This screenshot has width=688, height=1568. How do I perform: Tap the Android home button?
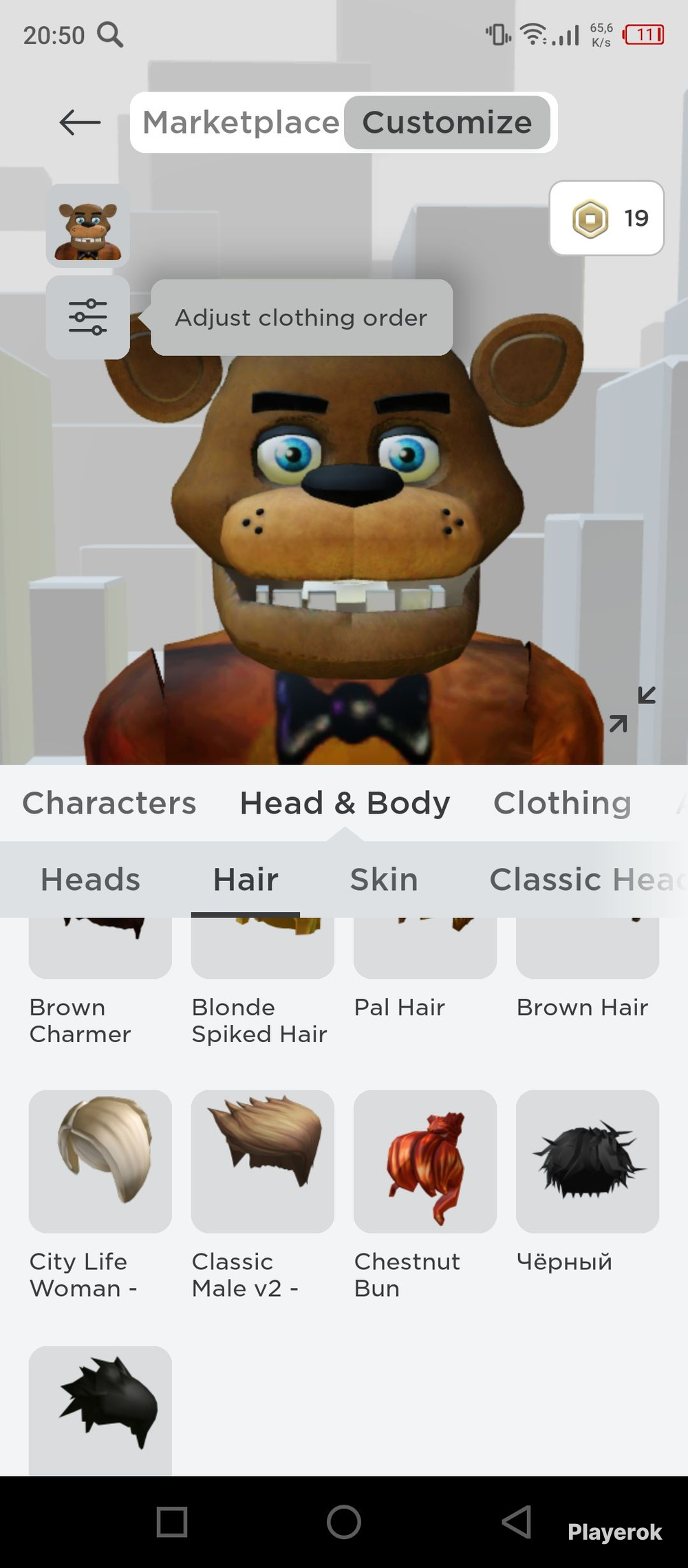point(344,1522)
